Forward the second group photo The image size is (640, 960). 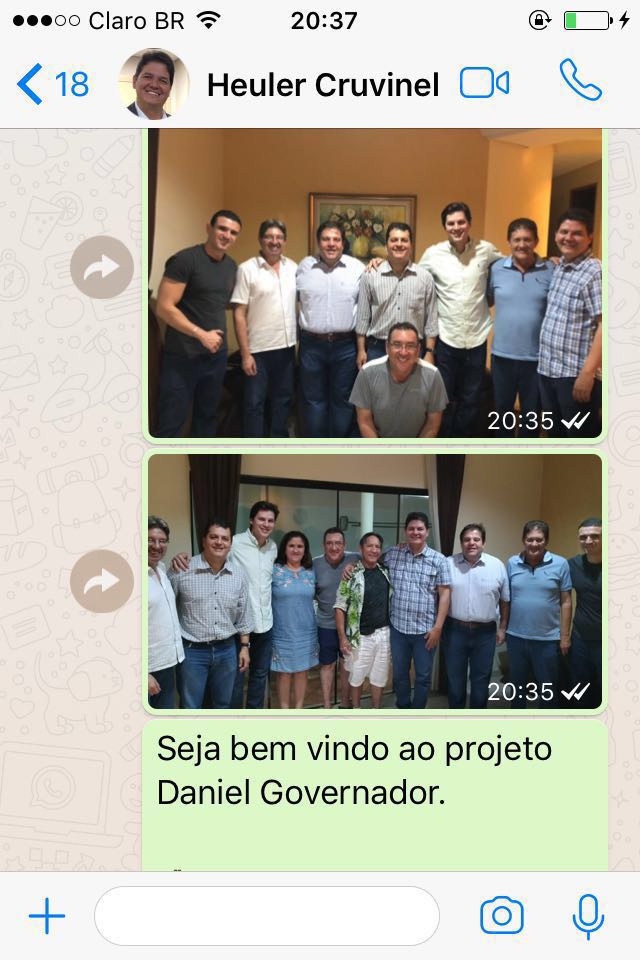click(102, 581)
